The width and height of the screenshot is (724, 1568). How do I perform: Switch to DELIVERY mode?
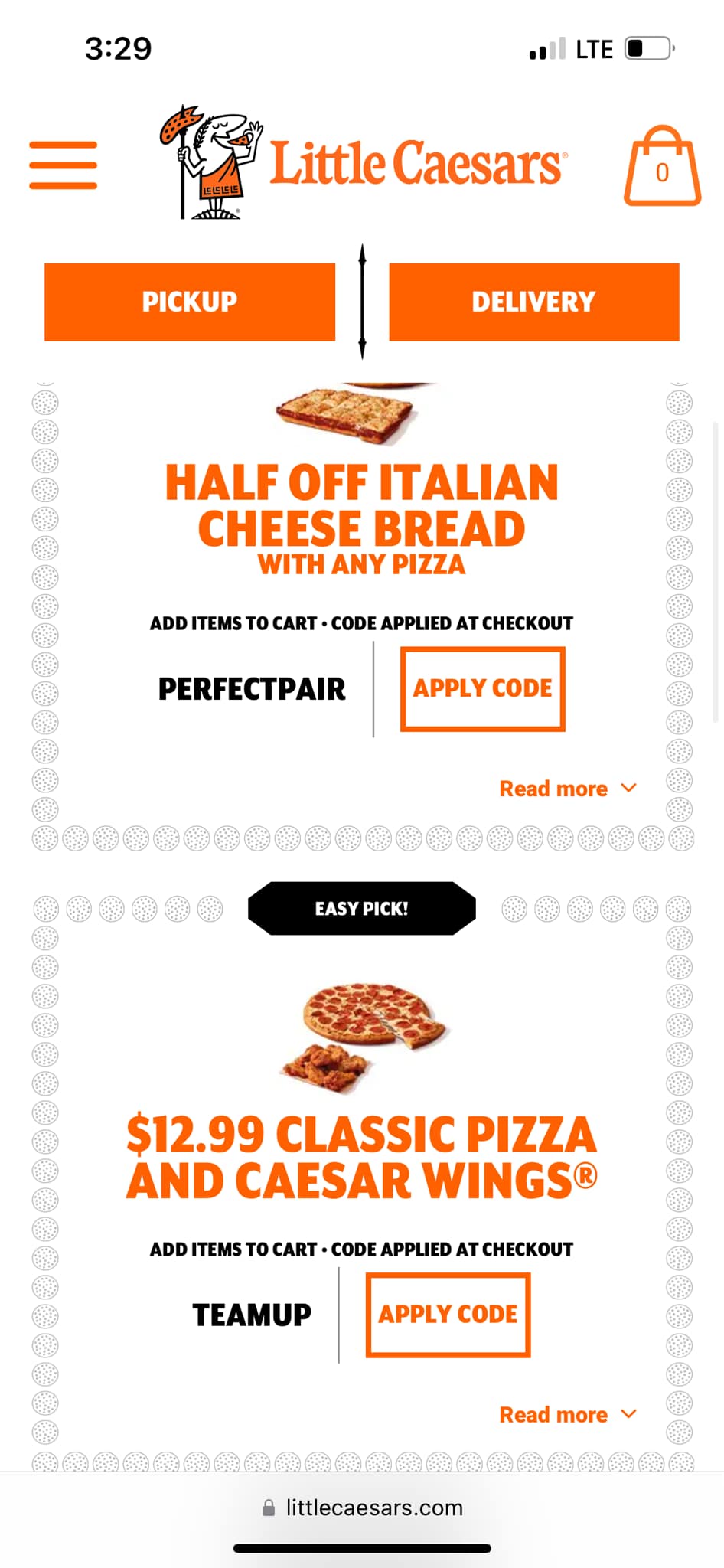pyautogui.click(x=534, y=301)
